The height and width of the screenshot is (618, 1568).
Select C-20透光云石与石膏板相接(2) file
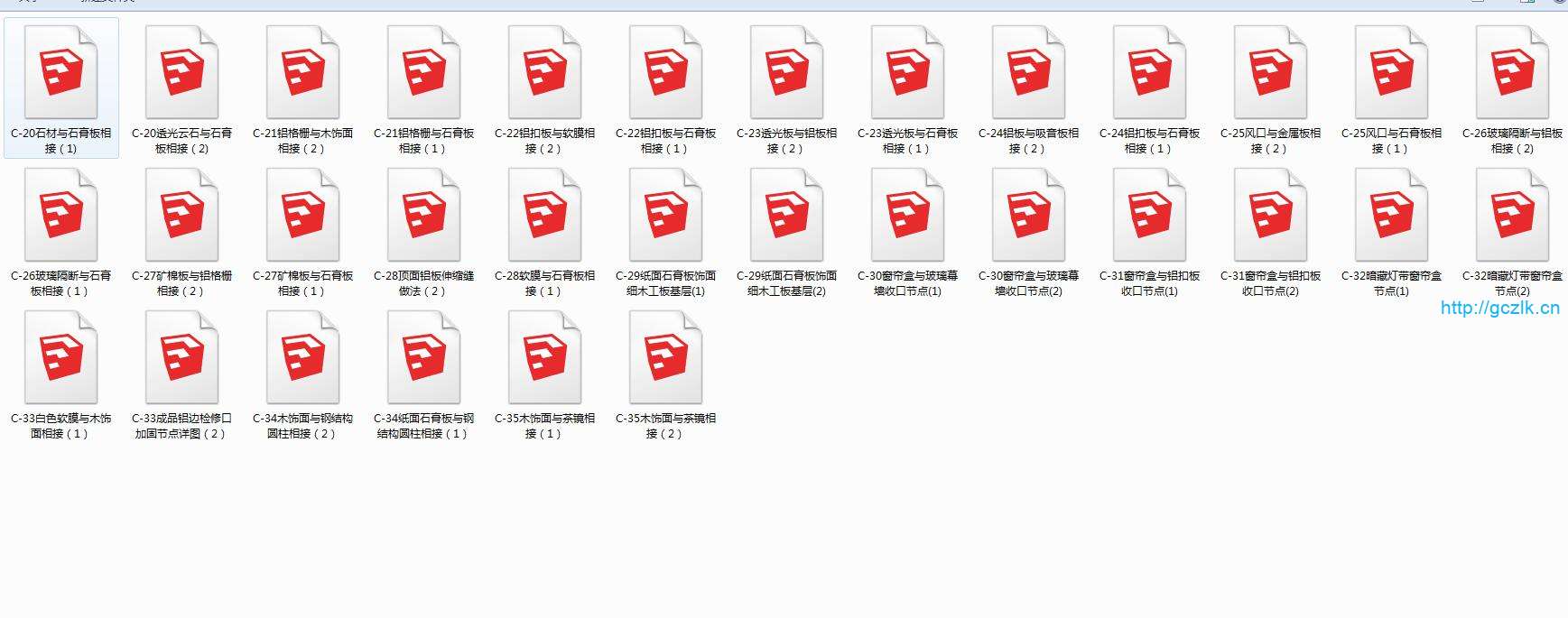[x=181, y=74]
